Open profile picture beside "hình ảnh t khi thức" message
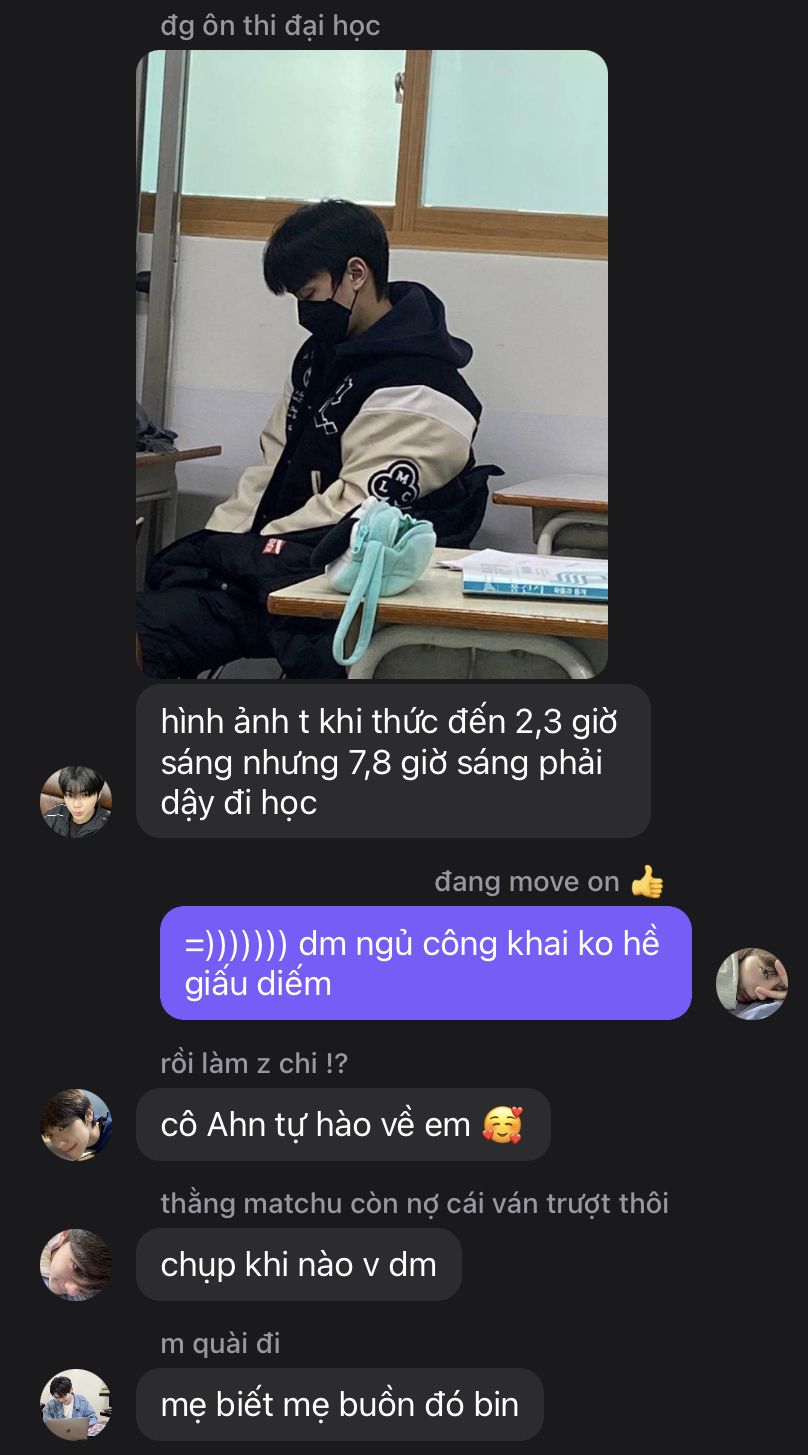The width and height of the screenshot is (808, 1455). pos(76,801)
